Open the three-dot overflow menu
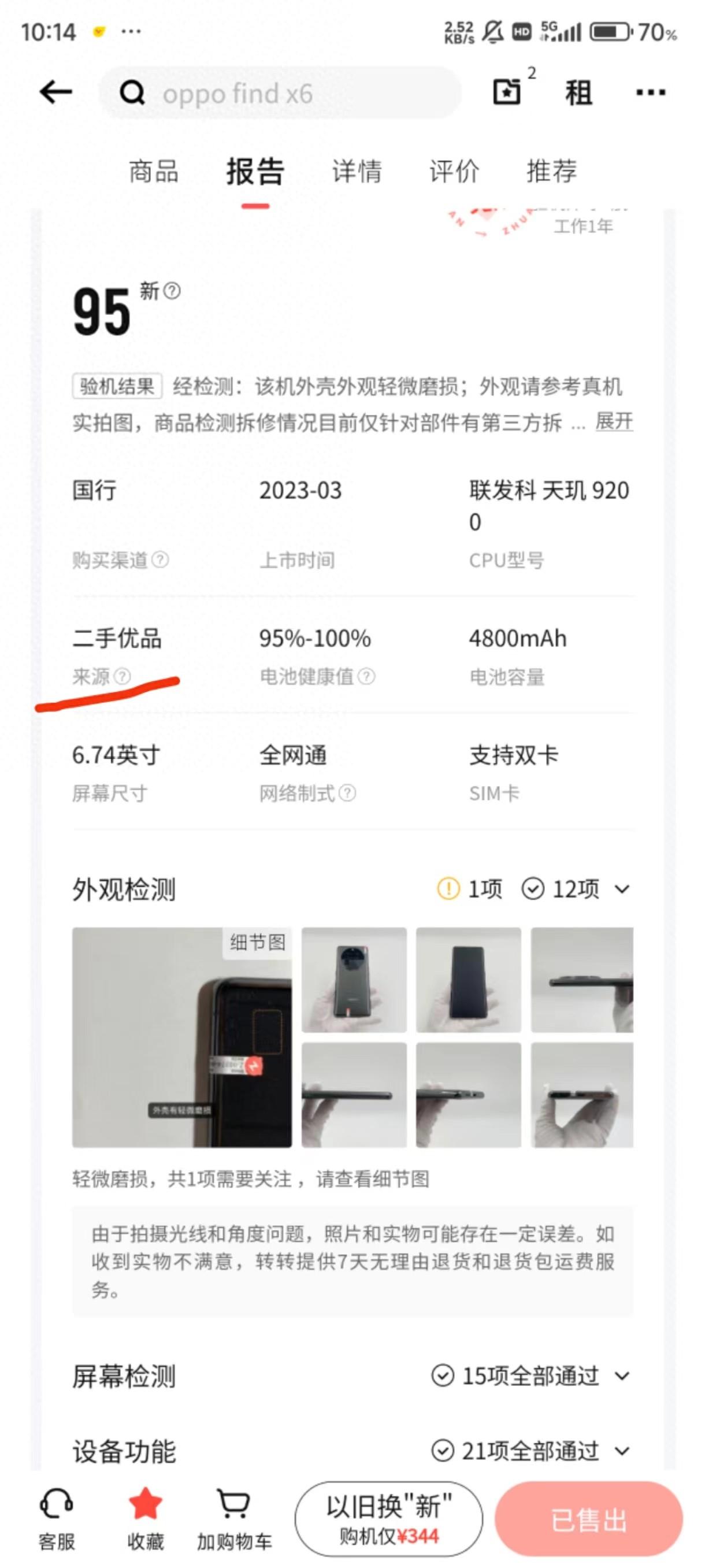 click(650, 92)
